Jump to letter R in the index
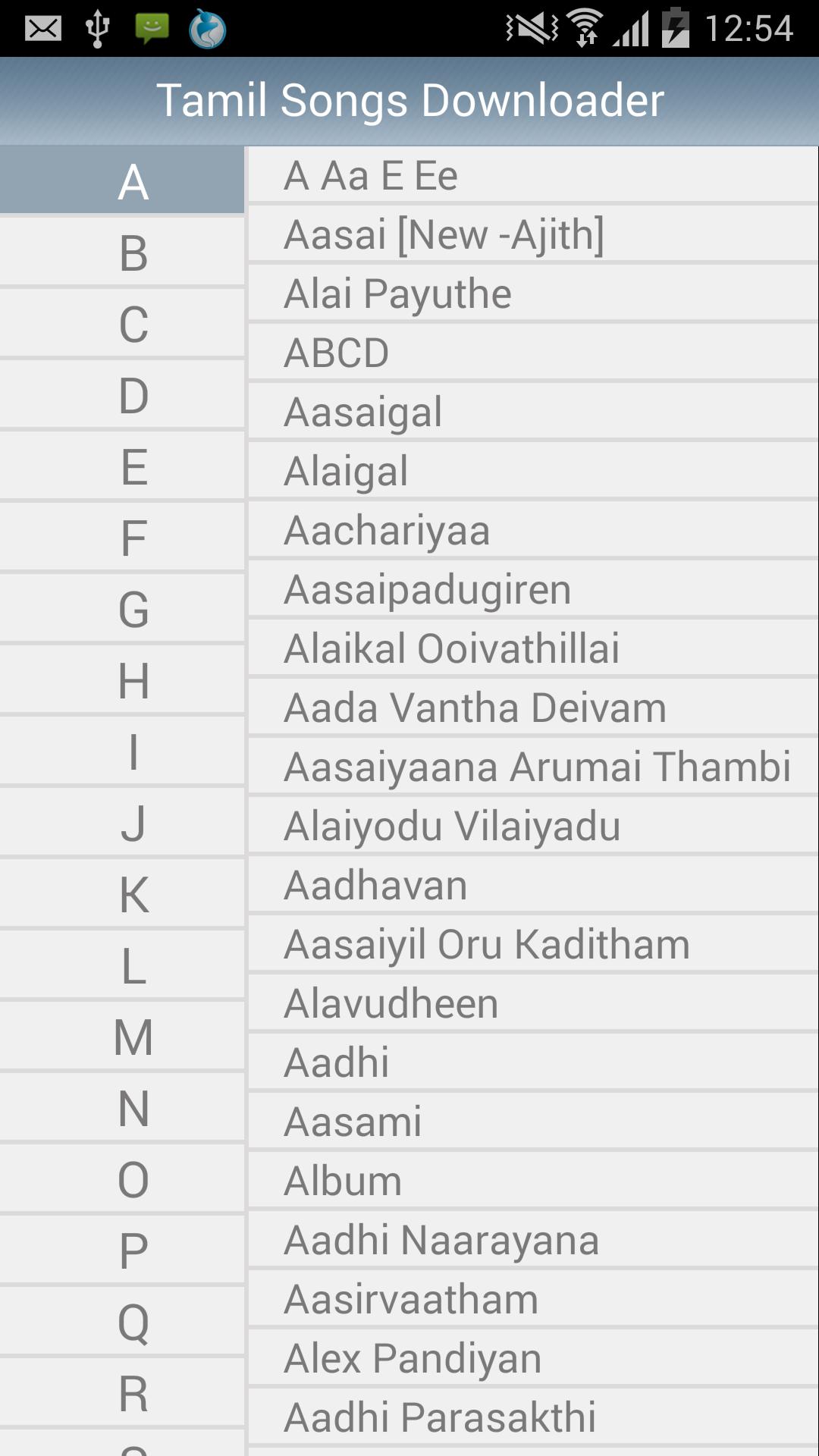The image size is (819, 1456). [x=133, y=1393]
